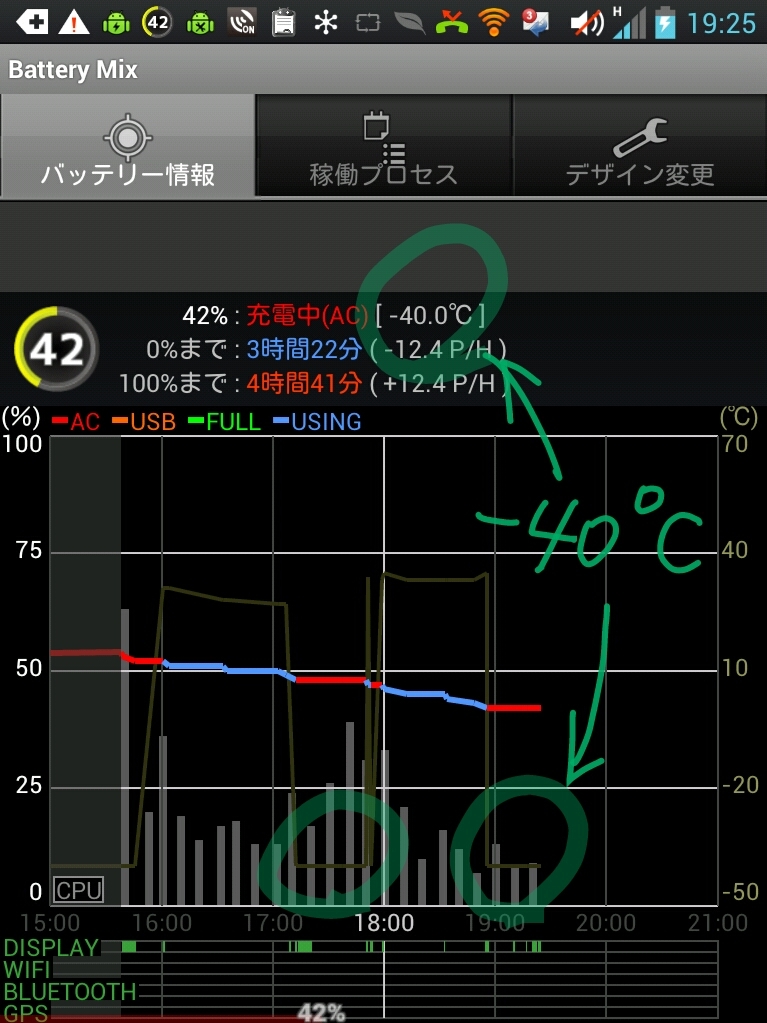
Task: Switch to the バッテリー情報 tab
Action: (127, 148)
